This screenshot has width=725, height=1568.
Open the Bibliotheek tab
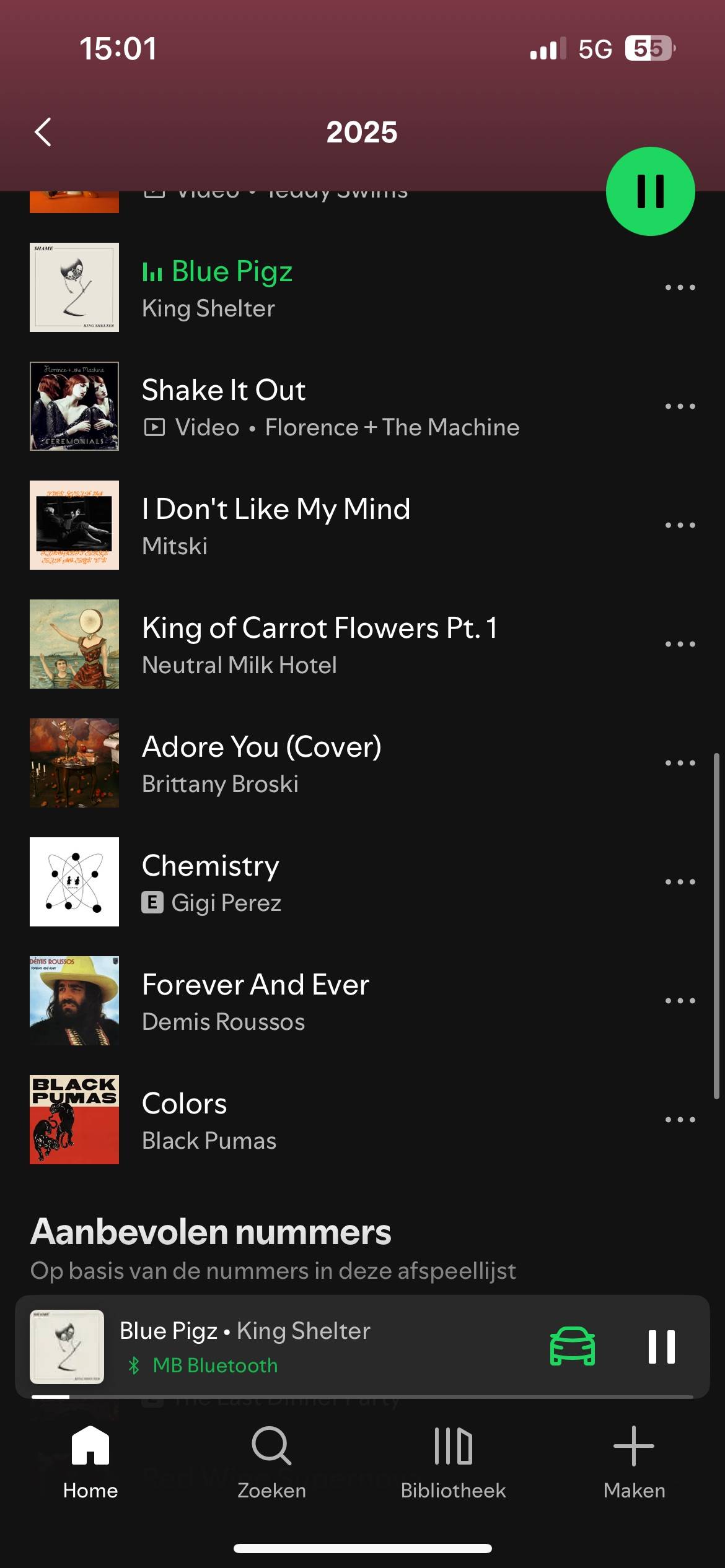[x=453, y=1462]
